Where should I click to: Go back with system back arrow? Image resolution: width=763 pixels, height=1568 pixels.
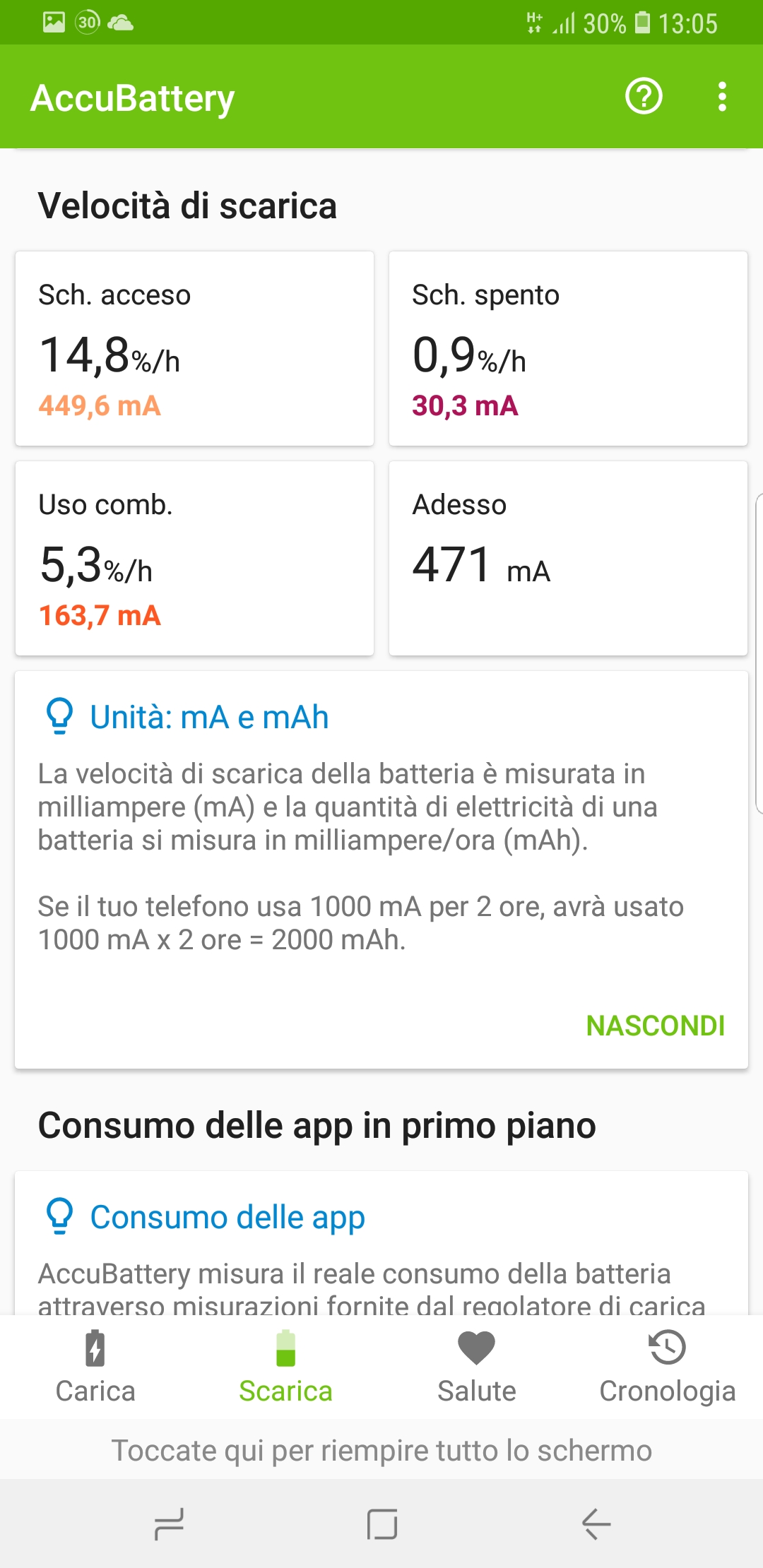(596, 1524)
